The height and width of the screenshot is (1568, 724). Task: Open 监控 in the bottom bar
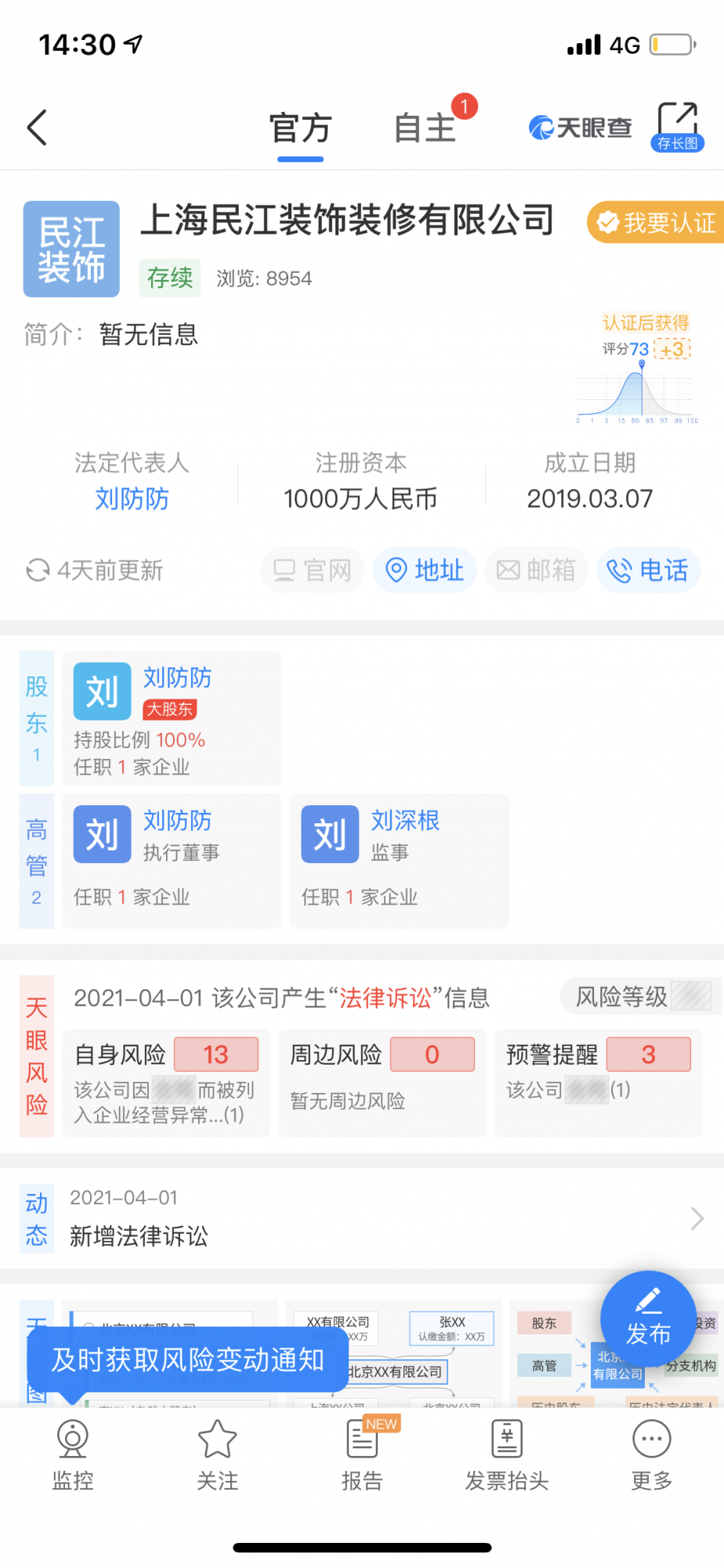coord(73,1455)
